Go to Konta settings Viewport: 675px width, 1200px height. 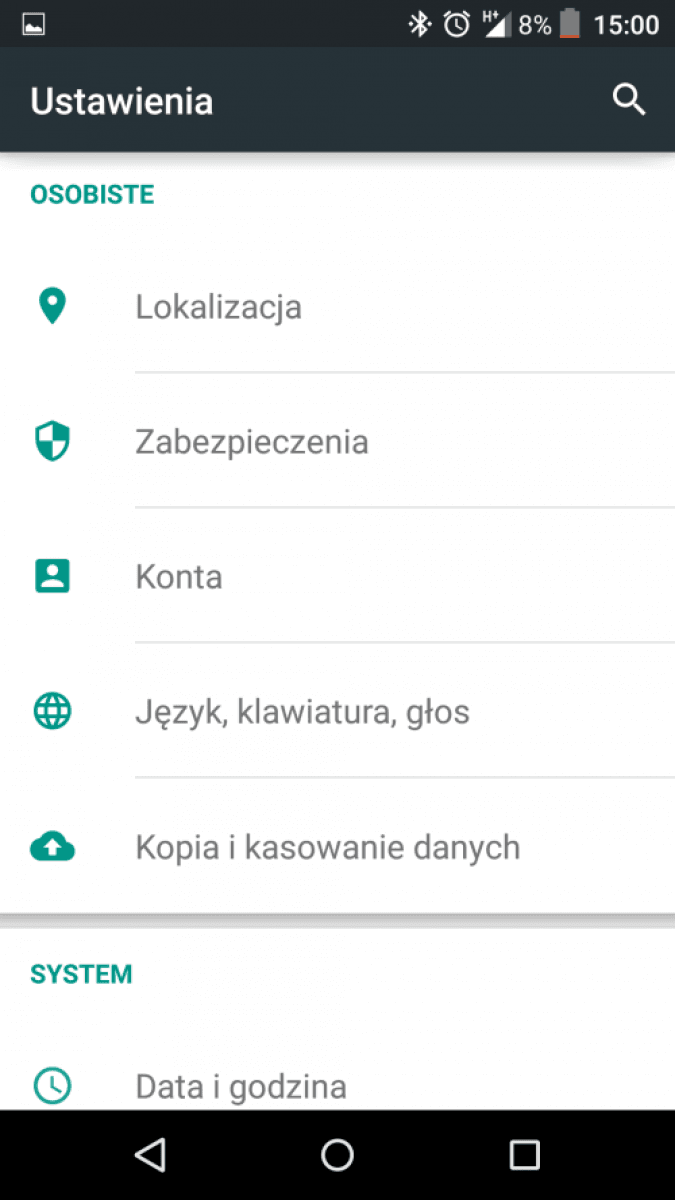pyautogui.click(x=178, y=577)
